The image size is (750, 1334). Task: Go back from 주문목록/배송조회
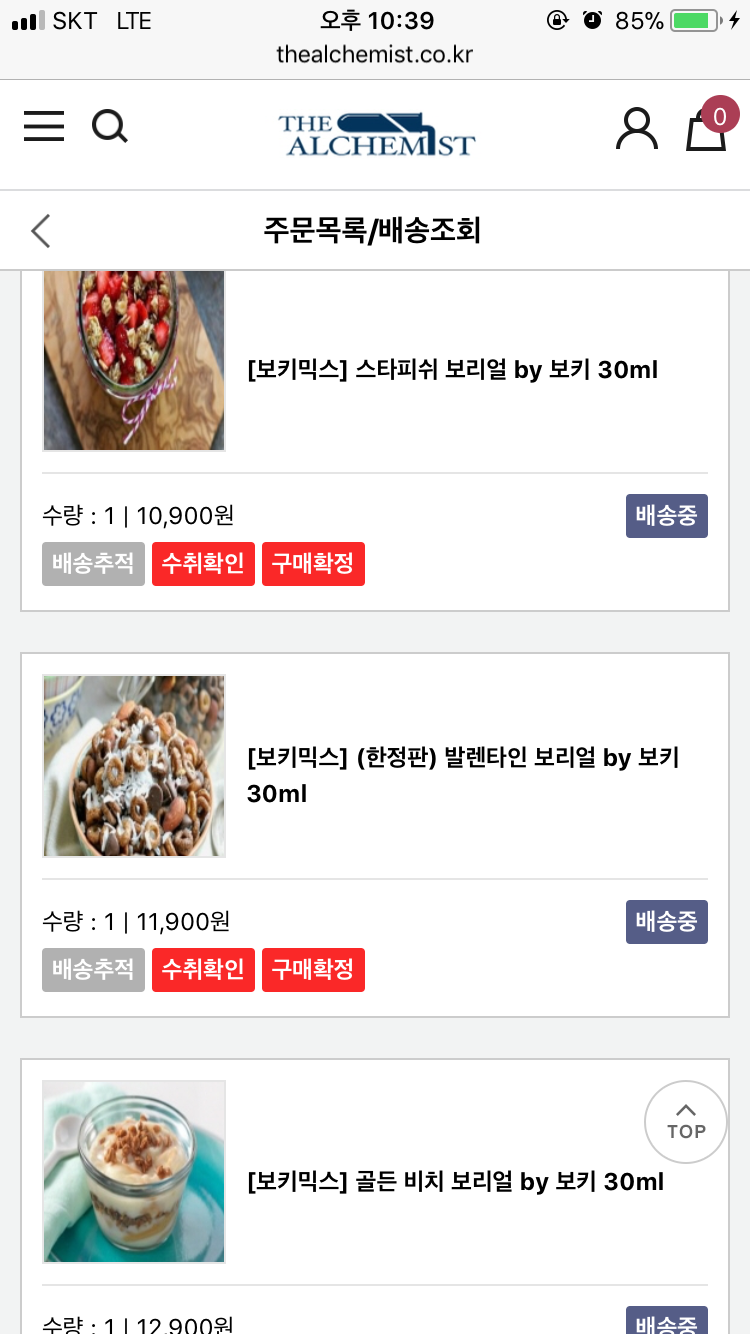point(40,231)
